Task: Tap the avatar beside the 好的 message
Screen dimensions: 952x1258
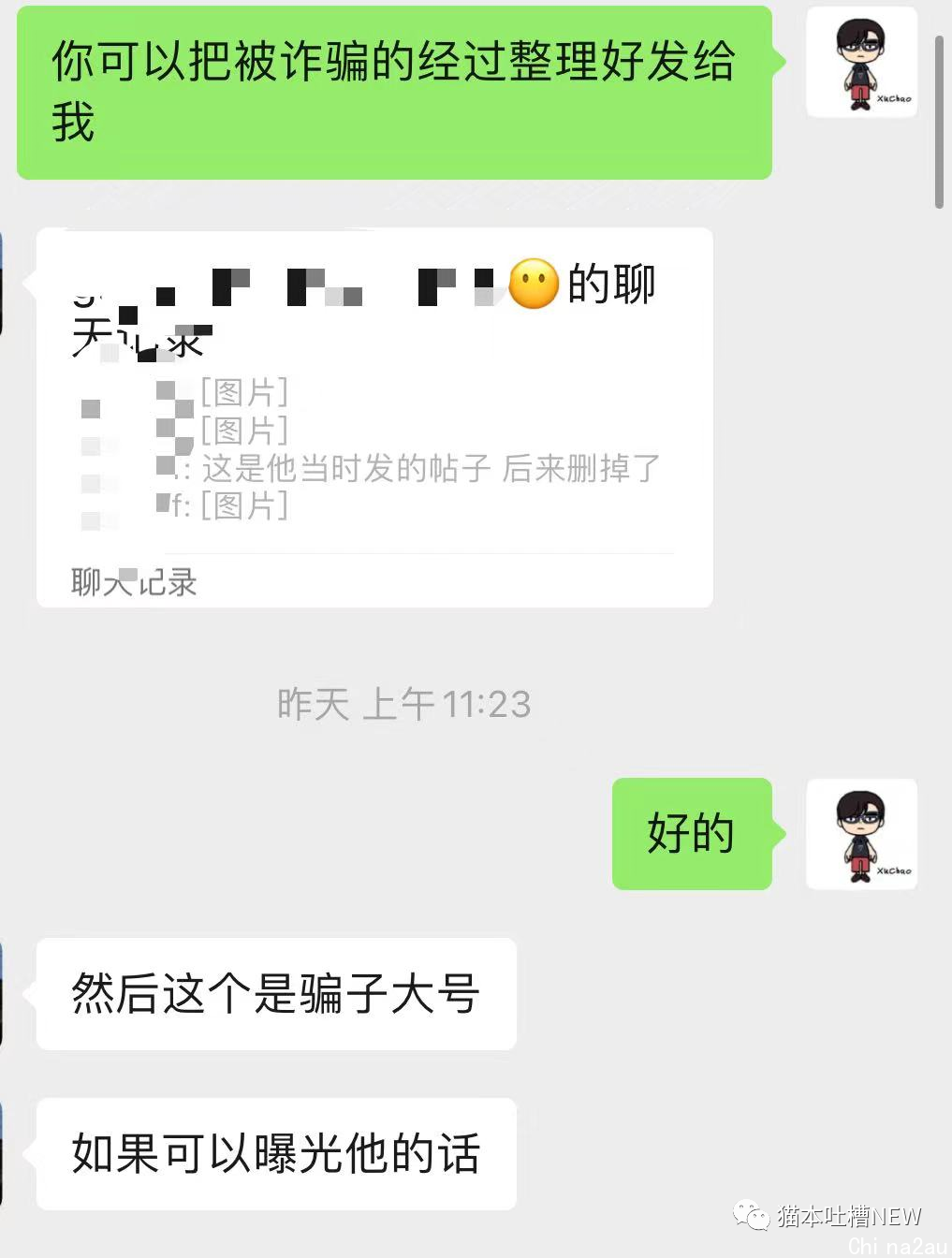Action: pos(861,834)
